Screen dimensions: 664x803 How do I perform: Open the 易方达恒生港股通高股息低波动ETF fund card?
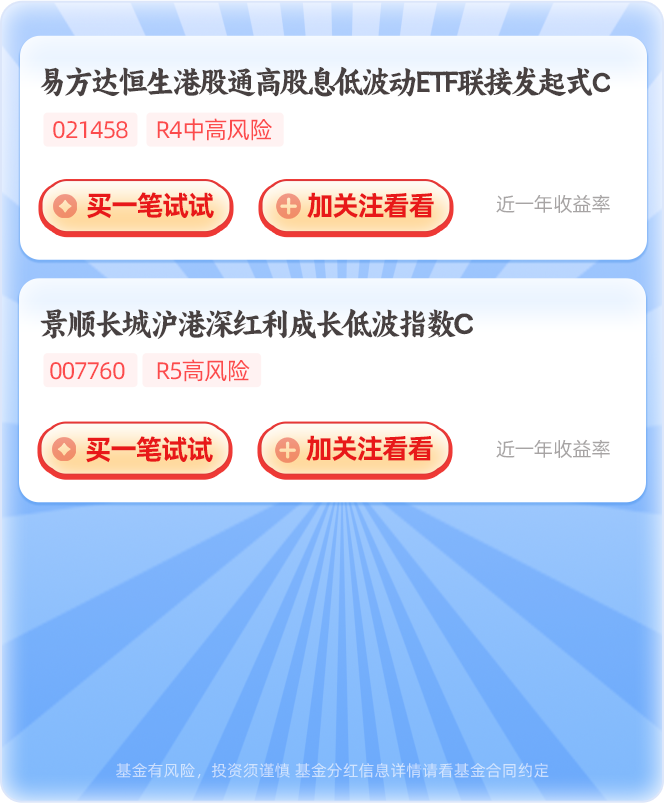[325, 84]
